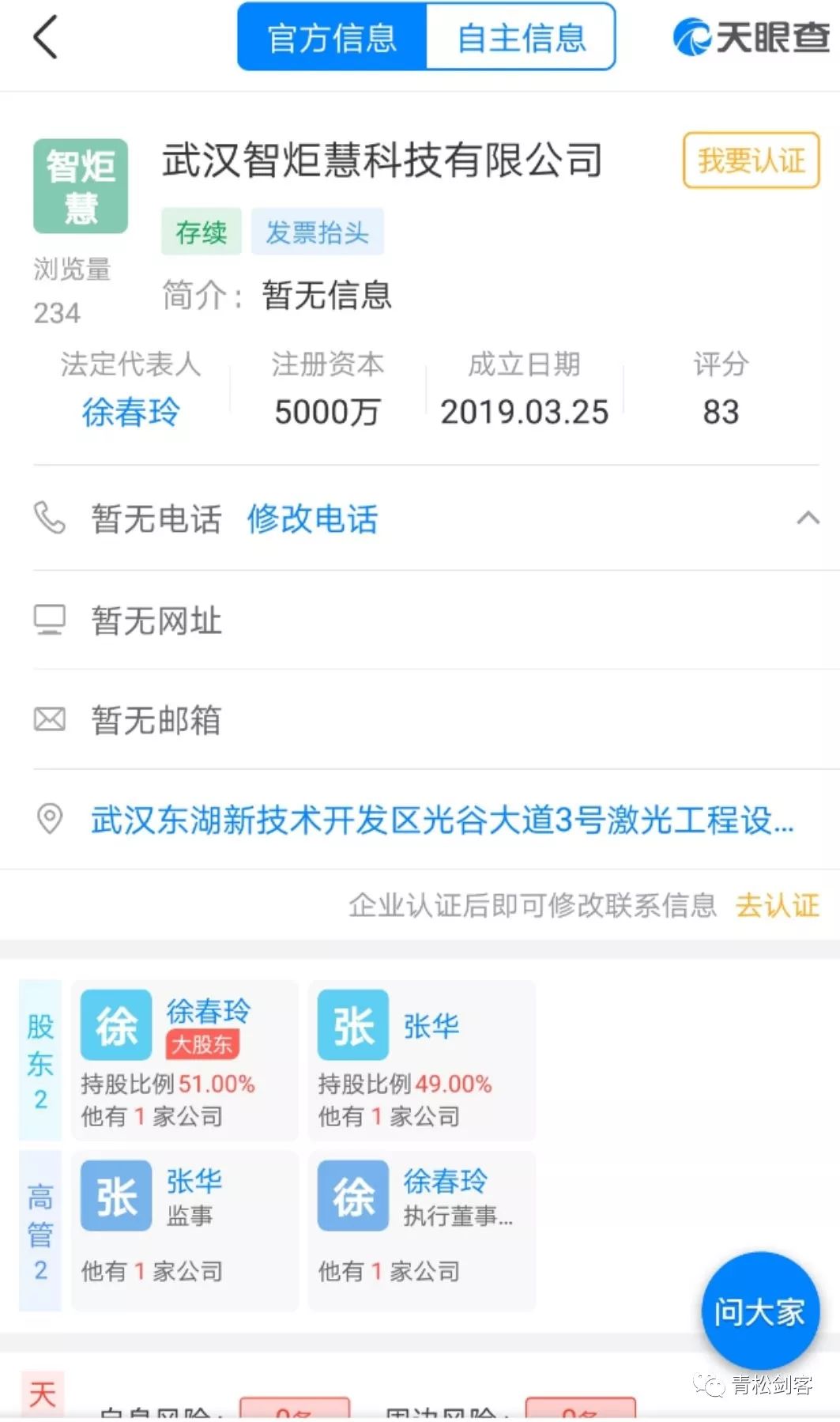Tap the 我要认证 button

coord(750,160)
